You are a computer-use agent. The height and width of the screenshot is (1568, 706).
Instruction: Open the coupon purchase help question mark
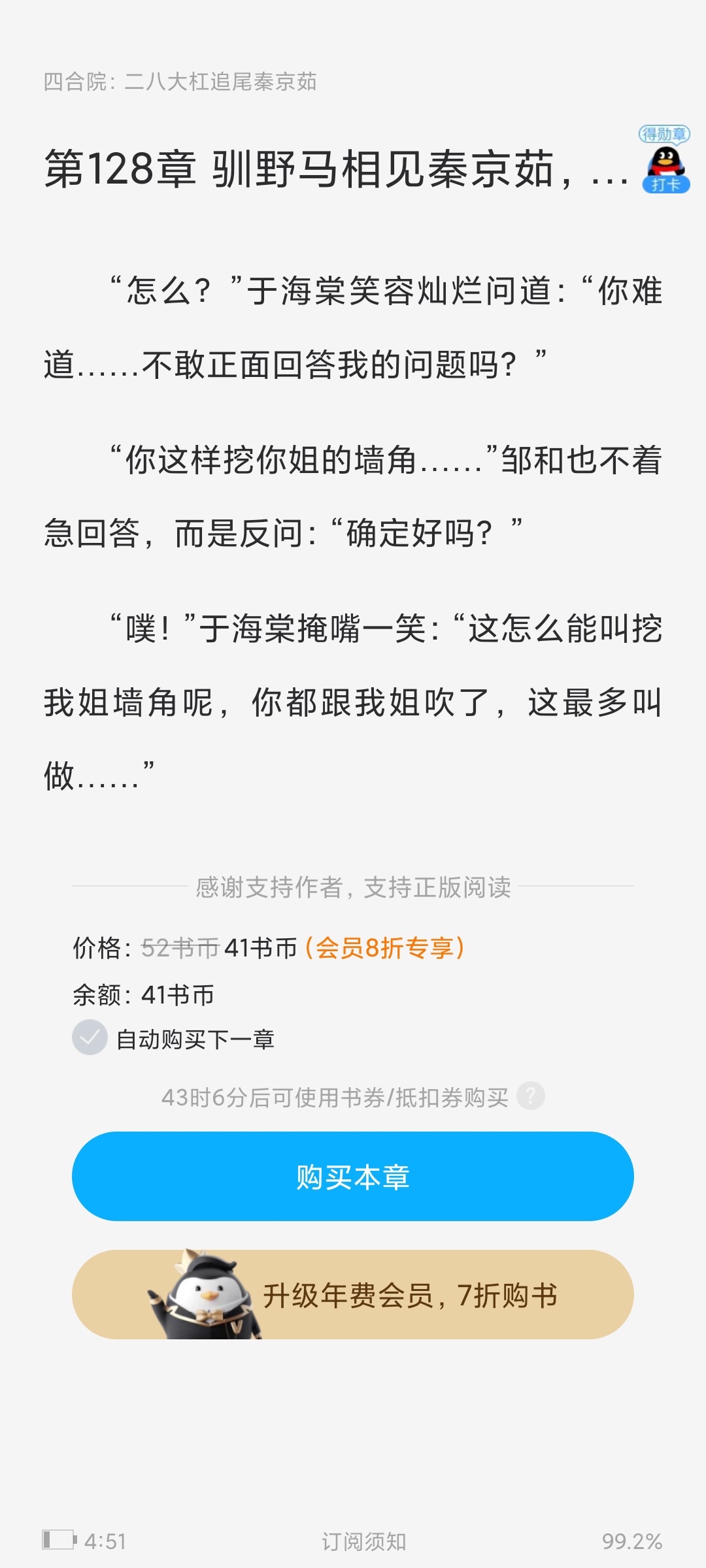[x=530, y=1096]
